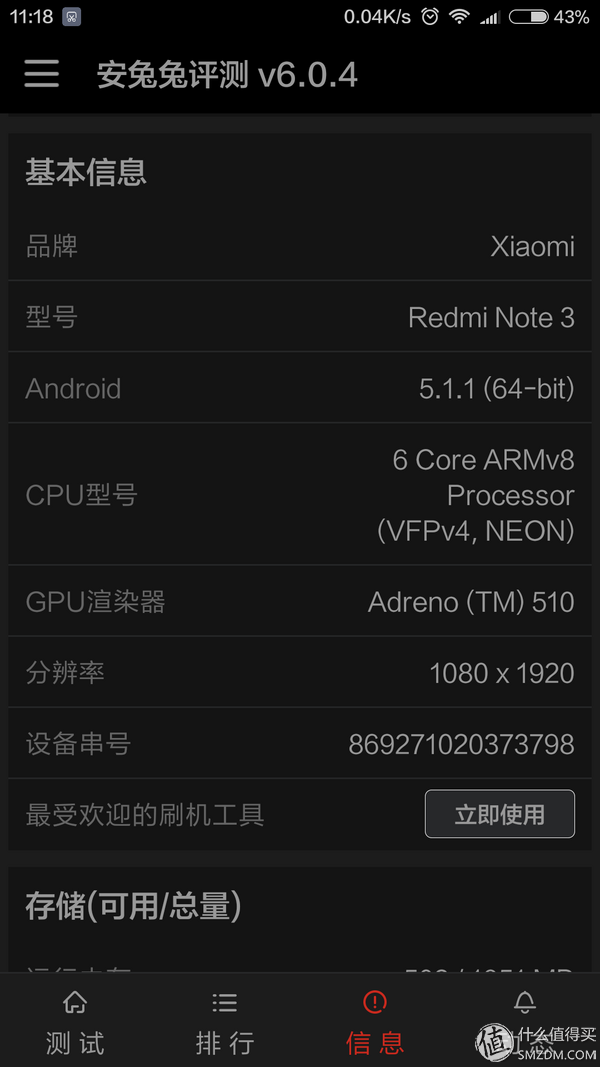Tap the 立即使用 button
The height and width of the screenshot is (1067, 600).
499,814
